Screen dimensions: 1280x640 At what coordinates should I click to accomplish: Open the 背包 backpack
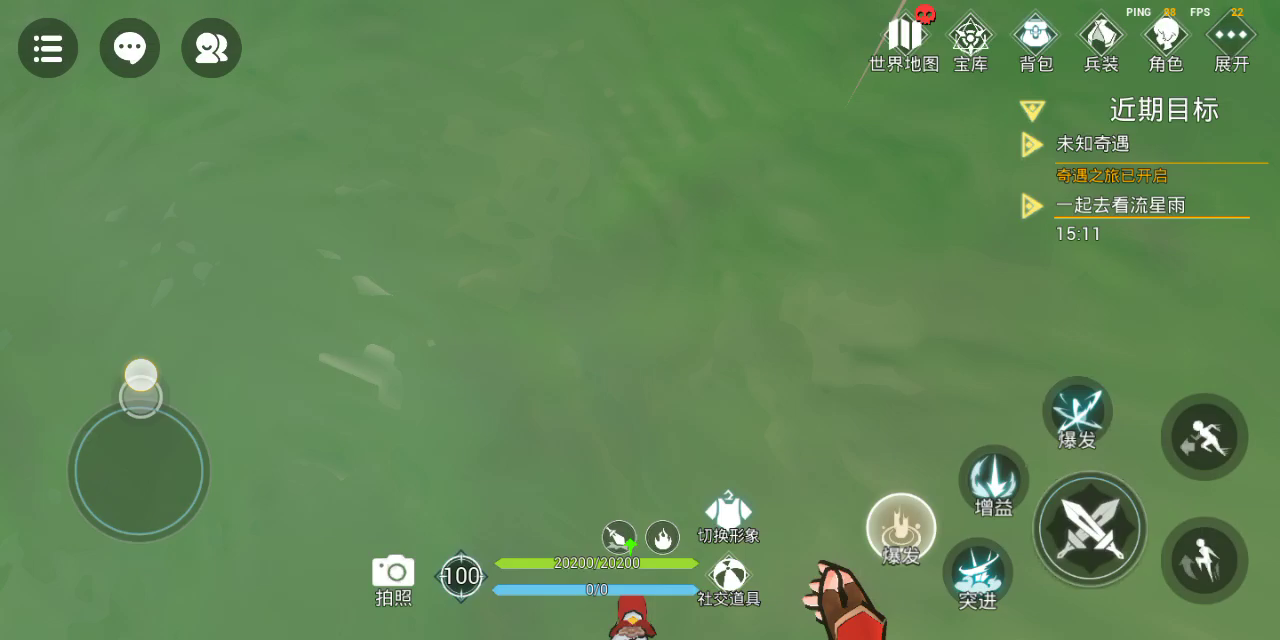point(1036,42)
